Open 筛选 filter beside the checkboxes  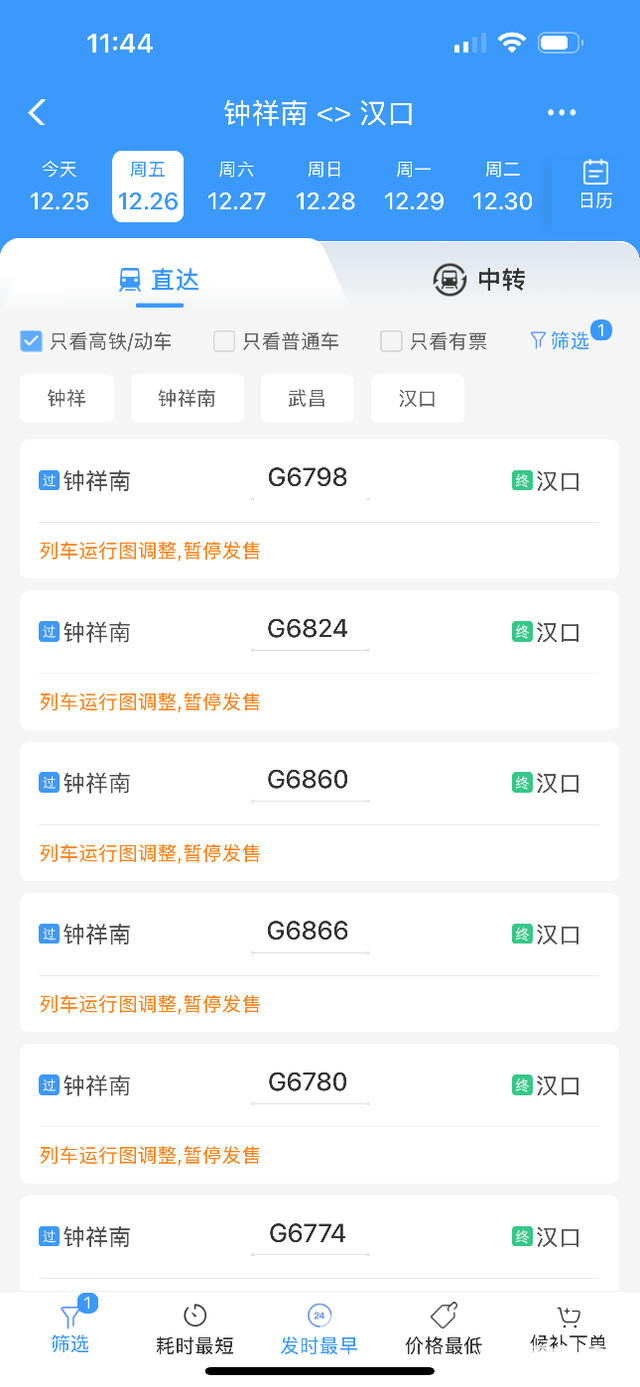point(561,341)
